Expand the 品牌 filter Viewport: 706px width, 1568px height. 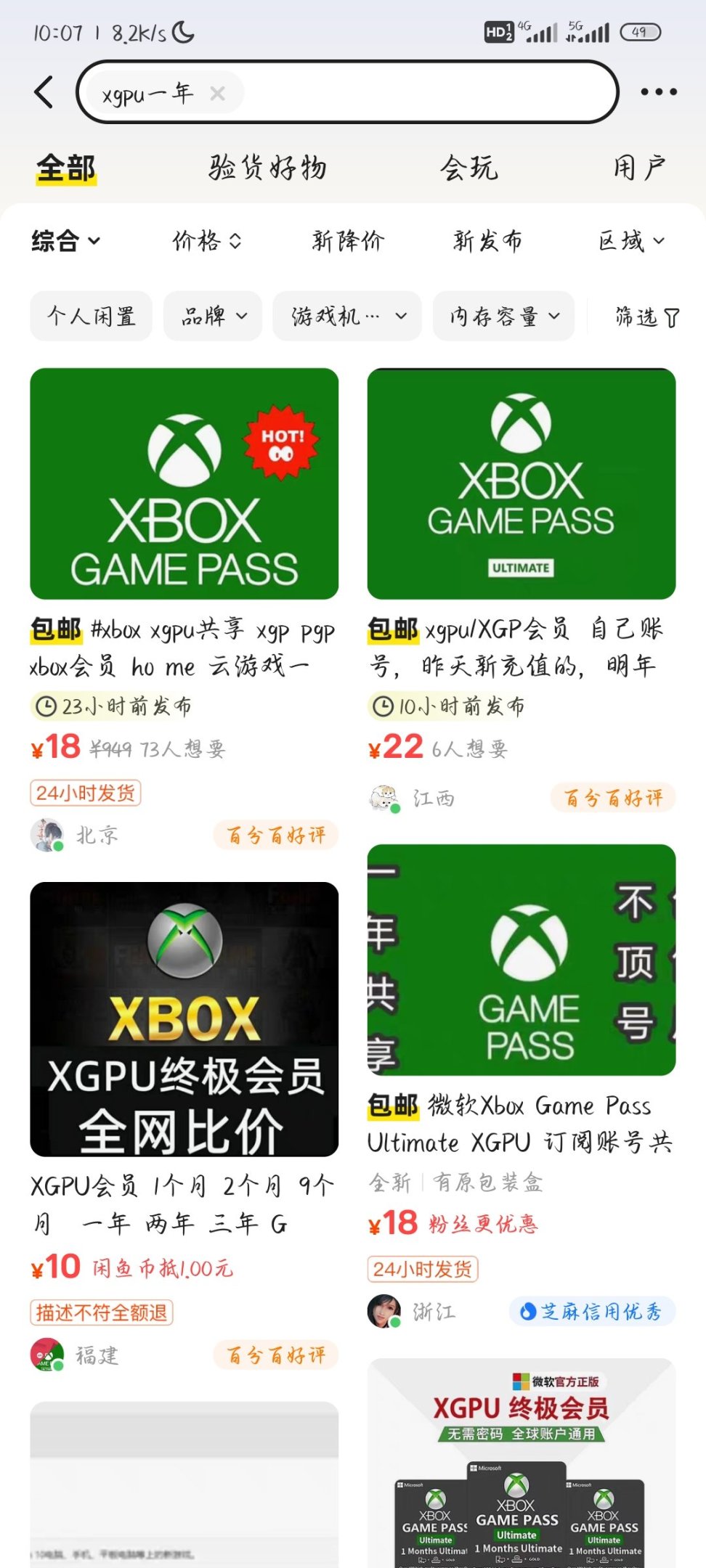point(213,316)
